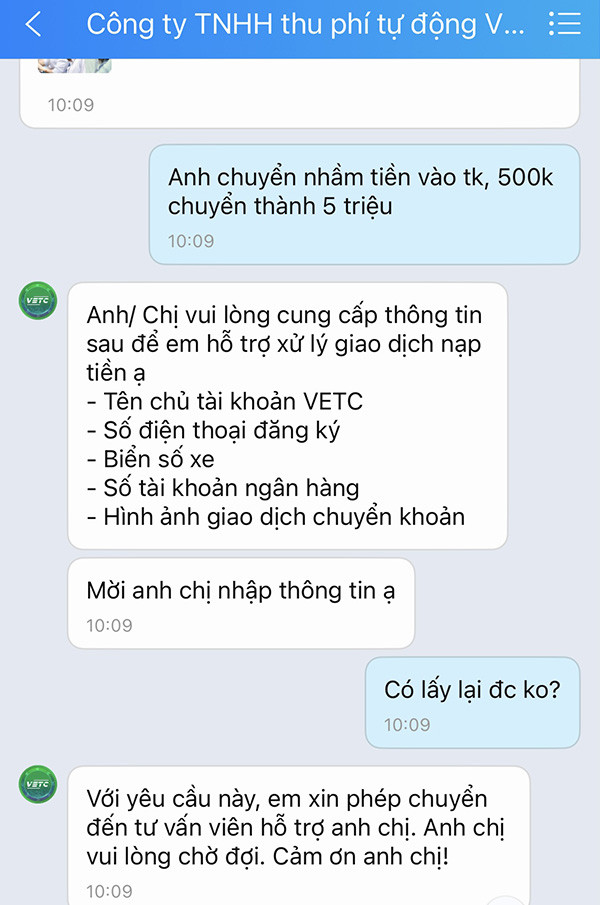Open VETC avatar beside the info request message
The height and width of the screenshot is (905, 600).
(x=39, y=302)
